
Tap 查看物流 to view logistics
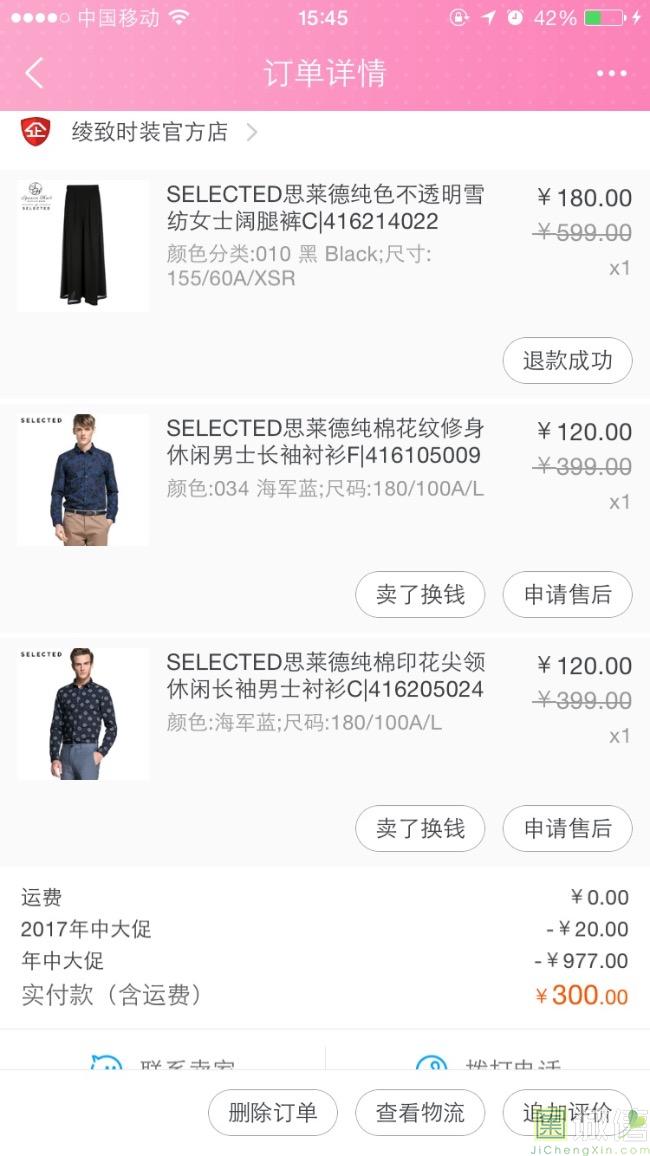[x=420, y=1113]
